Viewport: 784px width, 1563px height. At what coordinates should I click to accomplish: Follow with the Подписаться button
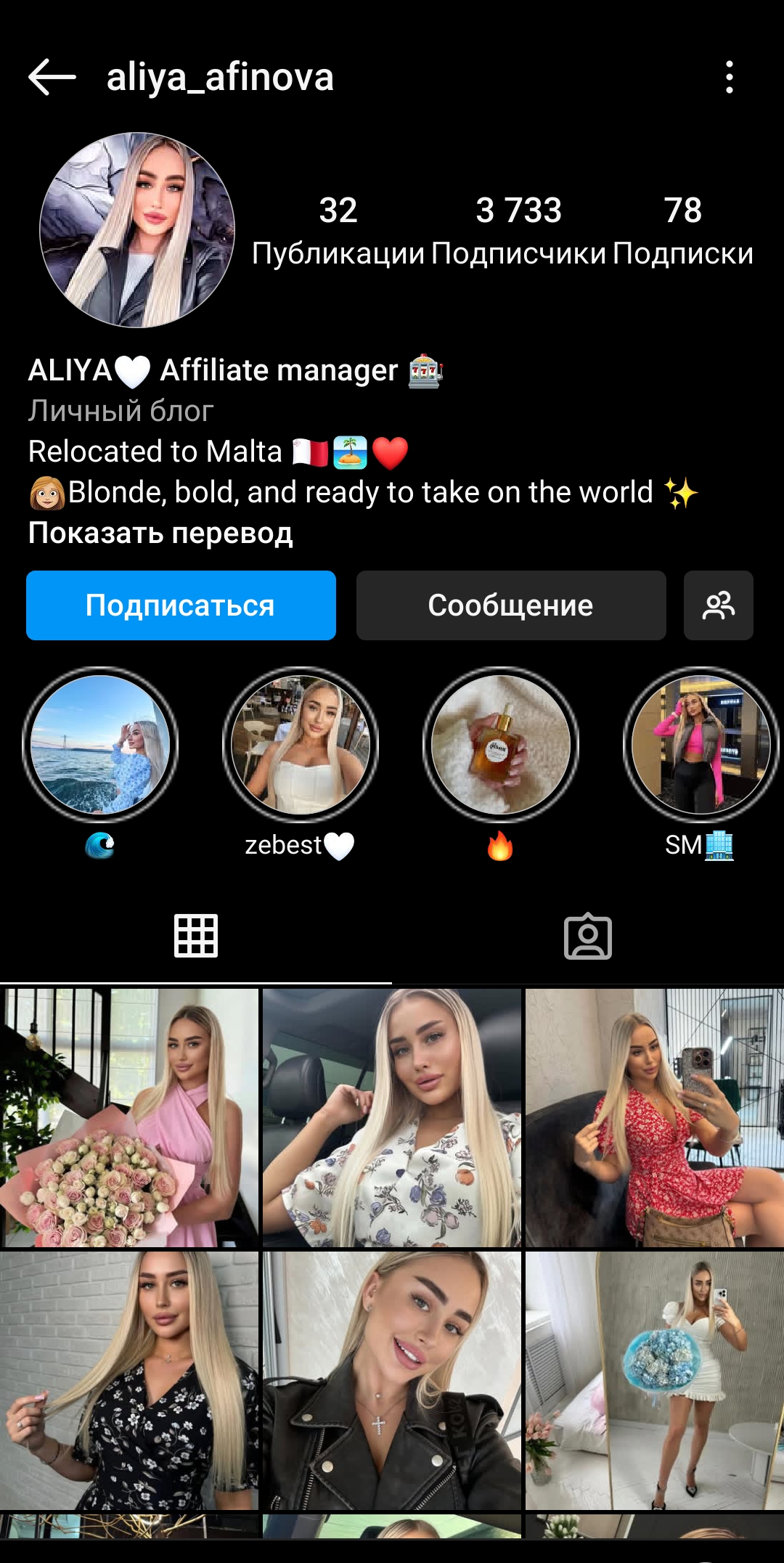[x=181, y=605]
